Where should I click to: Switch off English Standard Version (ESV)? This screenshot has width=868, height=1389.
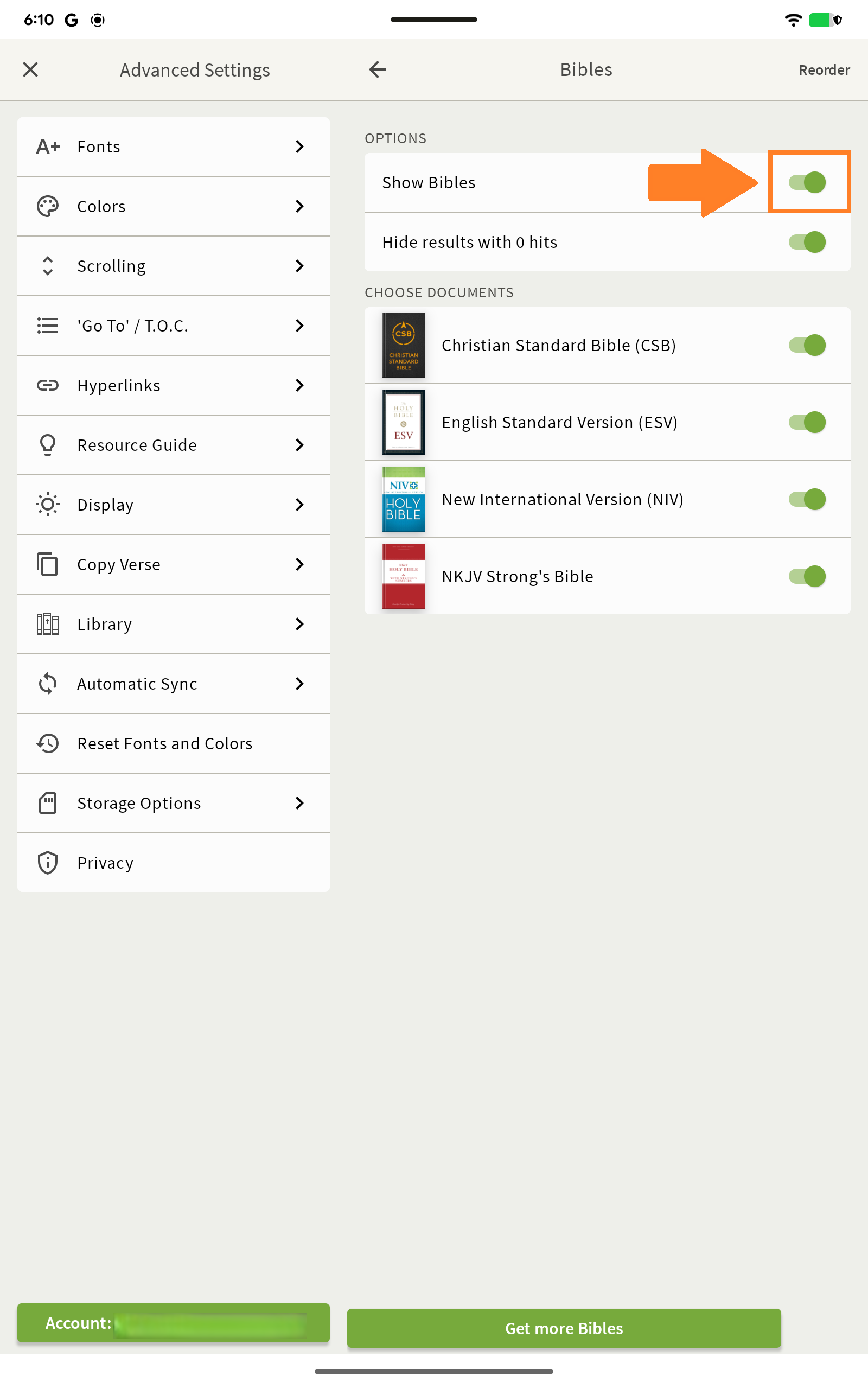807,422
